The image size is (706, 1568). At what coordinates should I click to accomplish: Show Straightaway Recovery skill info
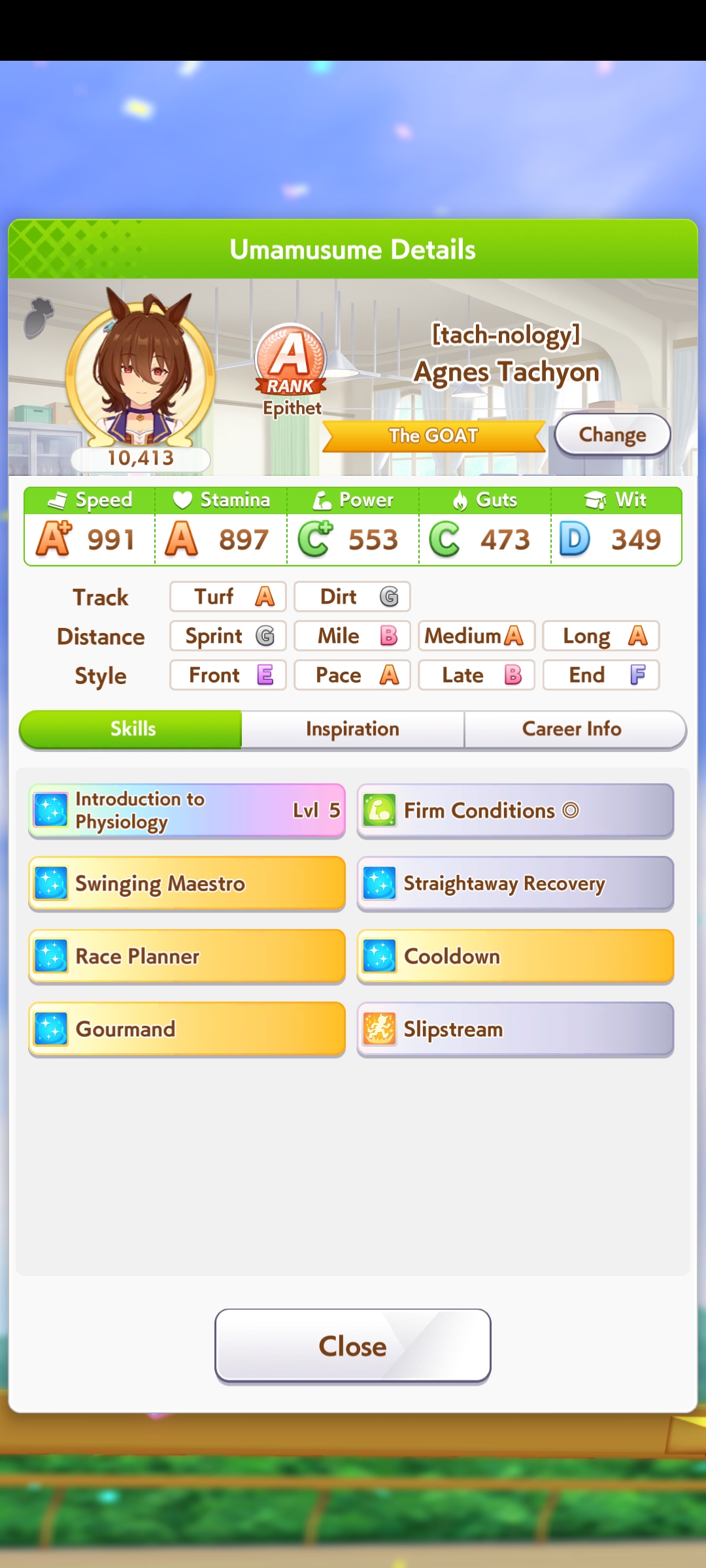[x=515, y=883]
